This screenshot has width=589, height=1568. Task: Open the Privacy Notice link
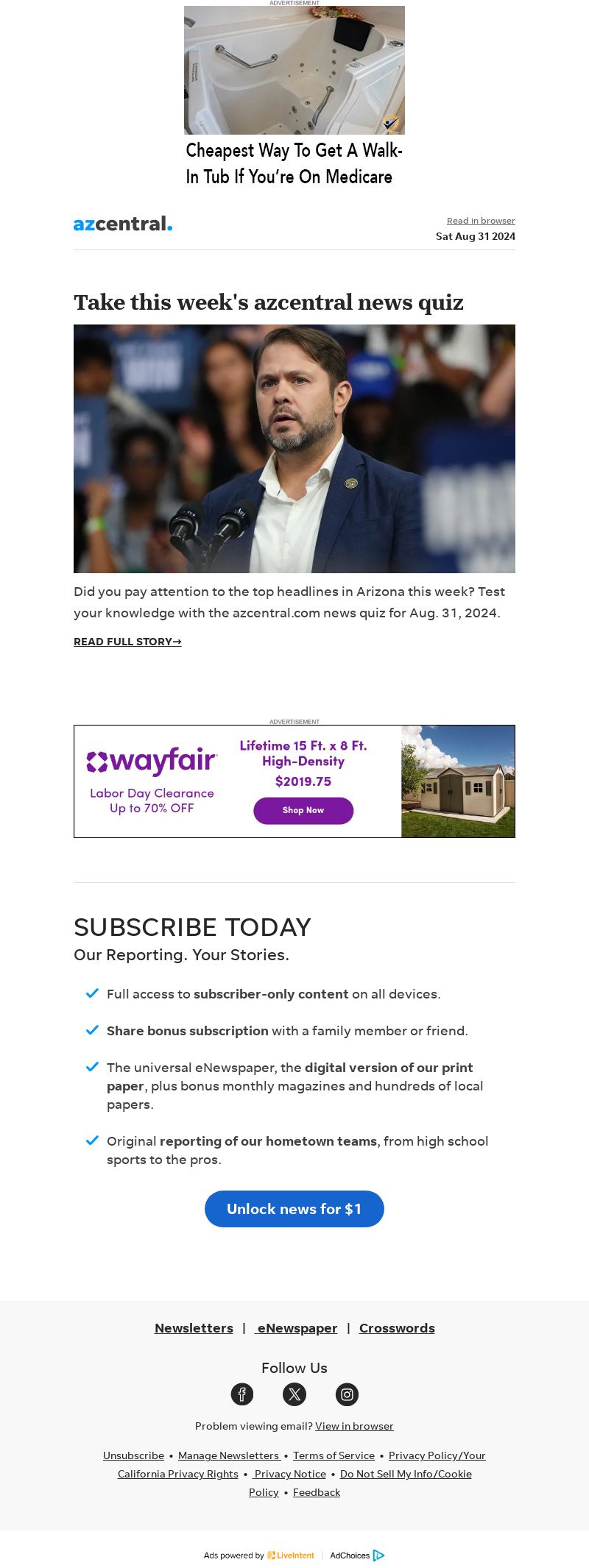(x=290, y=1474)
